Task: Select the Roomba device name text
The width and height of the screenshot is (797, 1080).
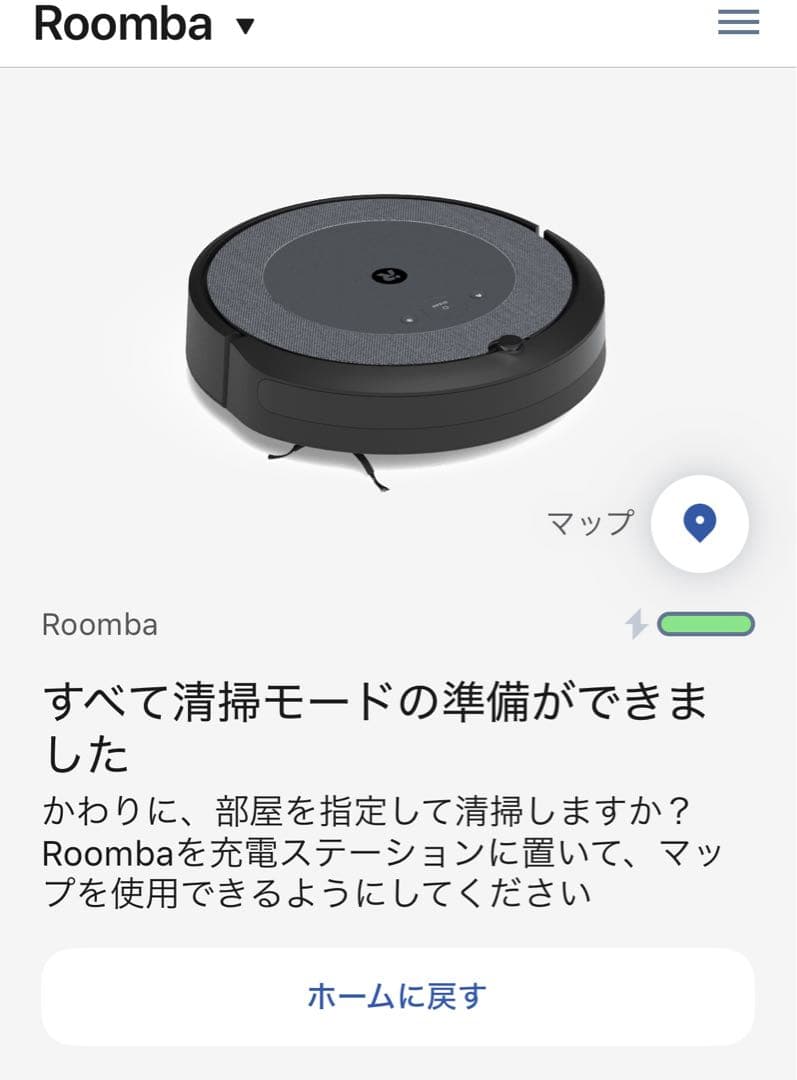Action: 100,624
